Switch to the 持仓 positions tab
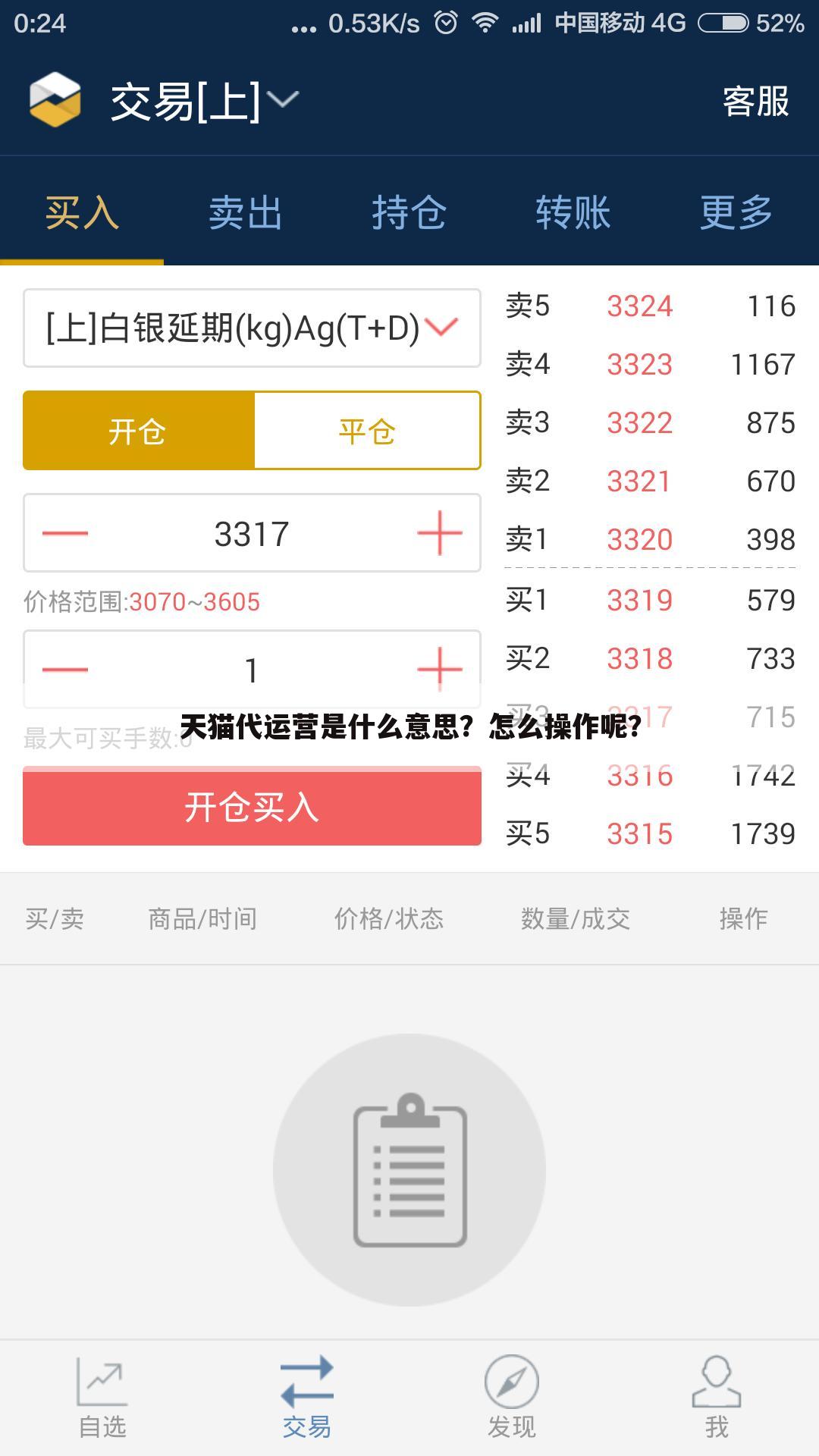This screenshot has height=1456, width=819. pyautogui.click(x=409, y=213)
